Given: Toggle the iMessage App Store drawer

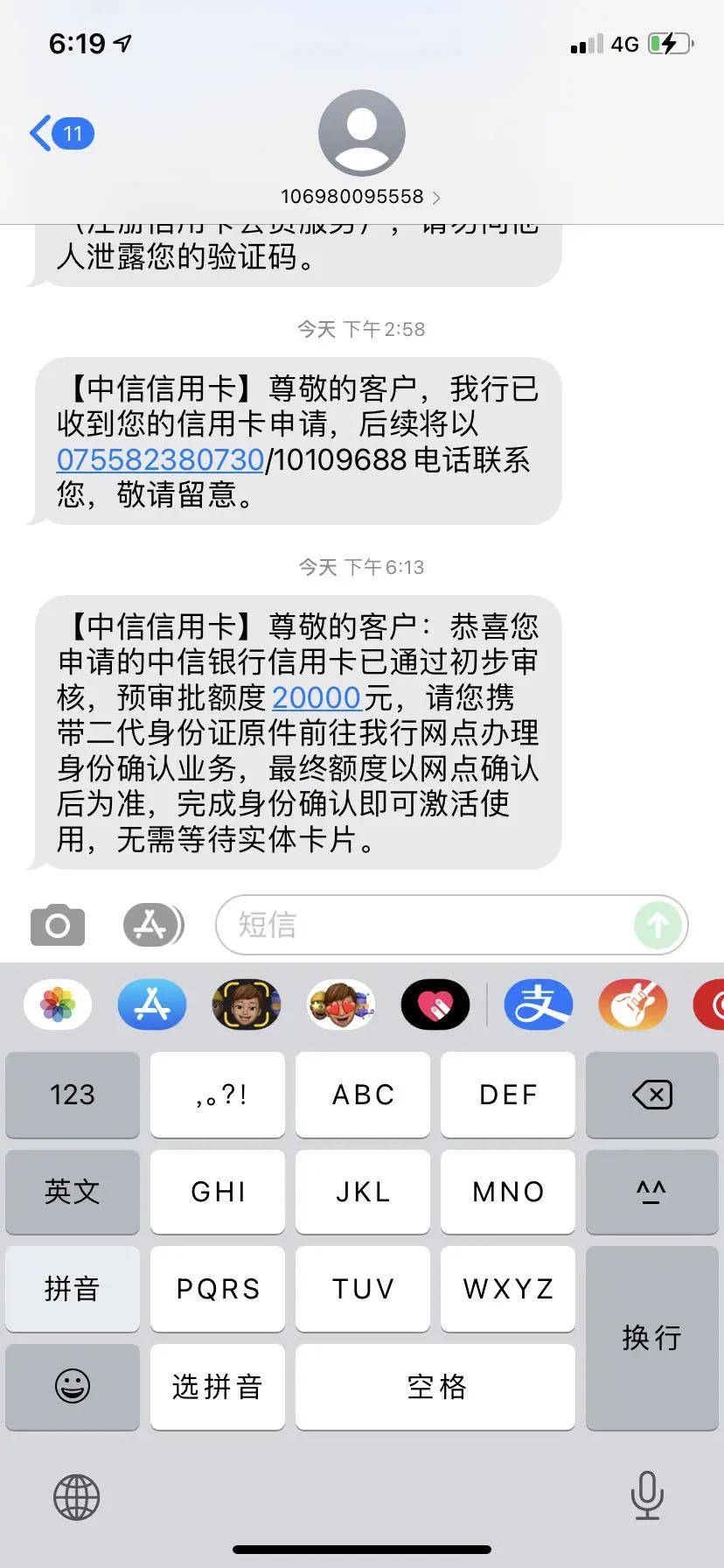Looking at the screenshot, I should 152,925.
